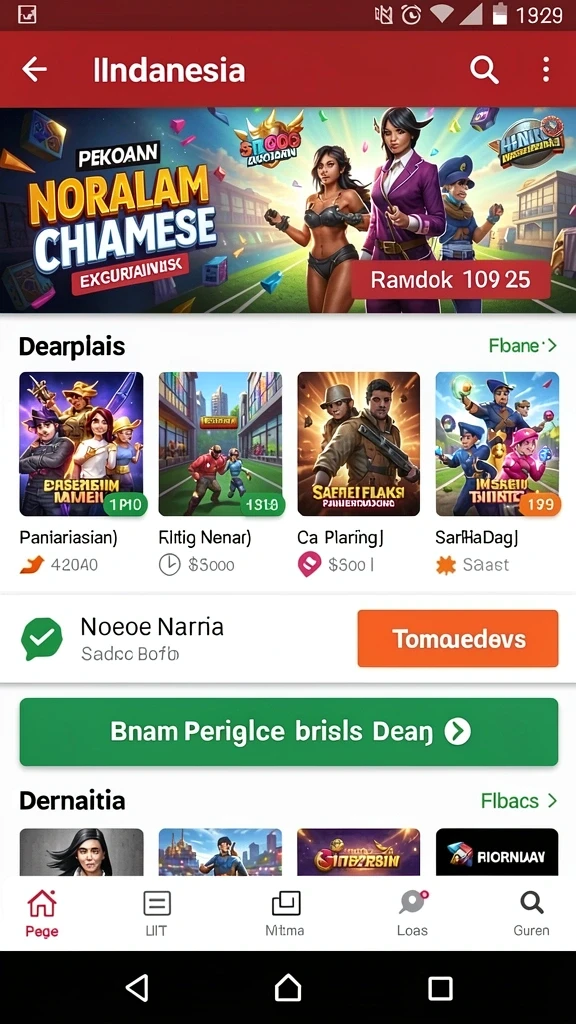Switch to the Pege home tab

click(42, 914)
